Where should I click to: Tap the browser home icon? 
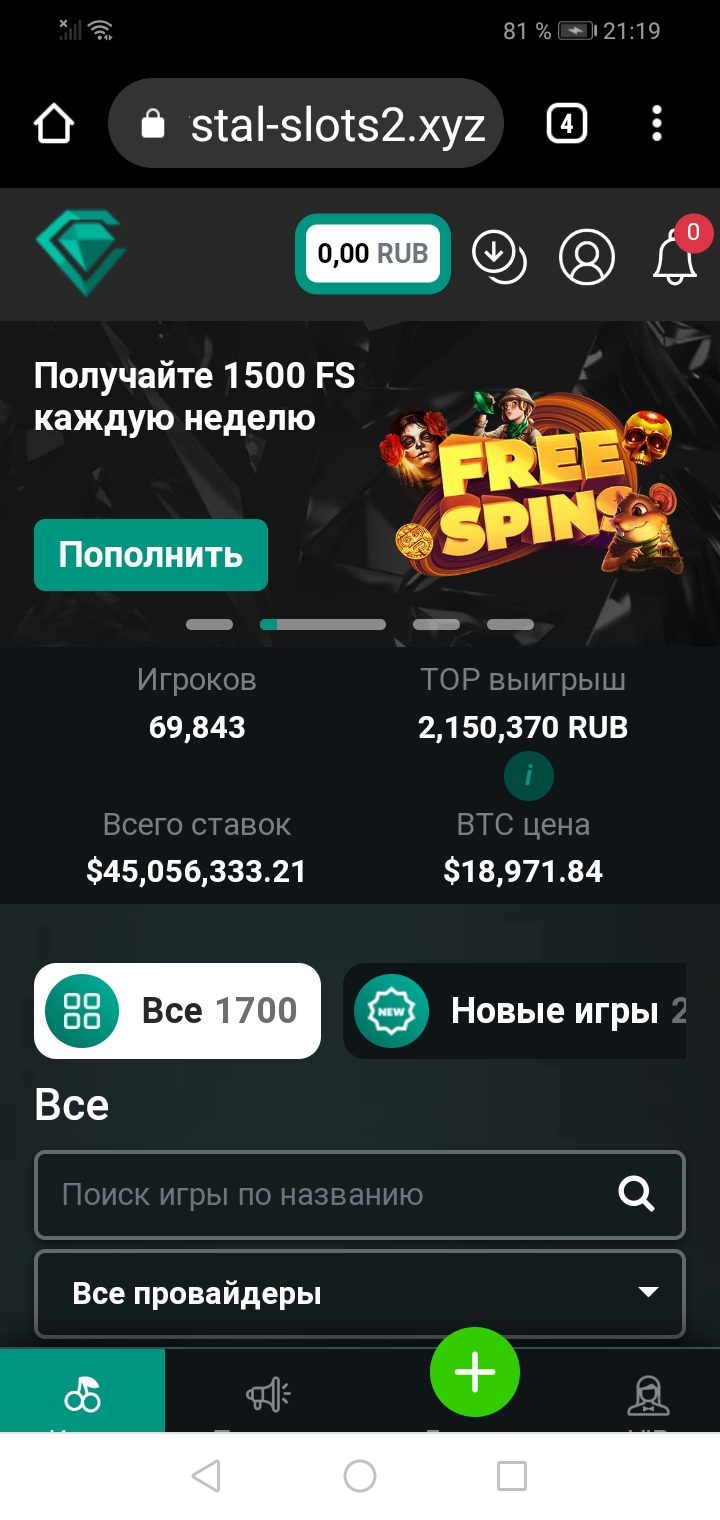click(54, 124)
